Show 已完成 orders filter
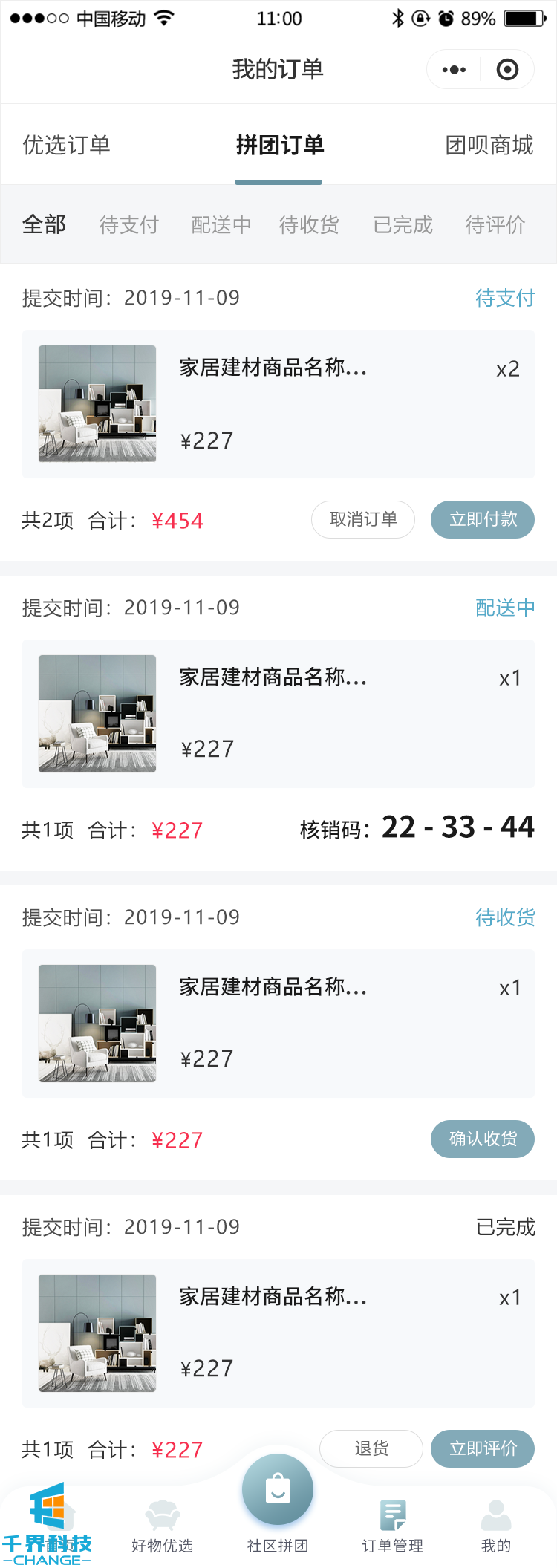Screen dimensions: 557x1568 [x=403, y=224]
